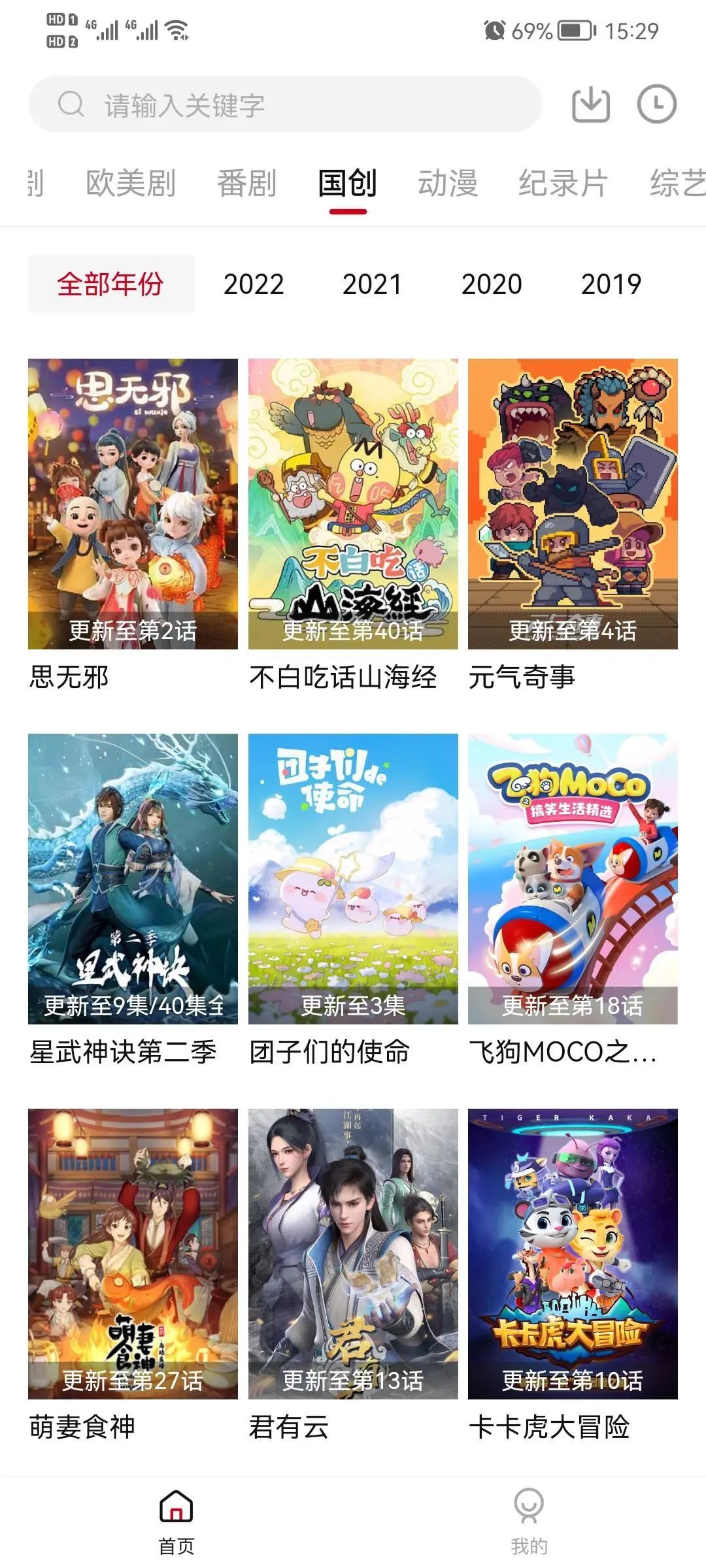The height and width of the screenshot is (1568, 706).
Task: Open the 元气奇事 show
Action: point(573,504)
